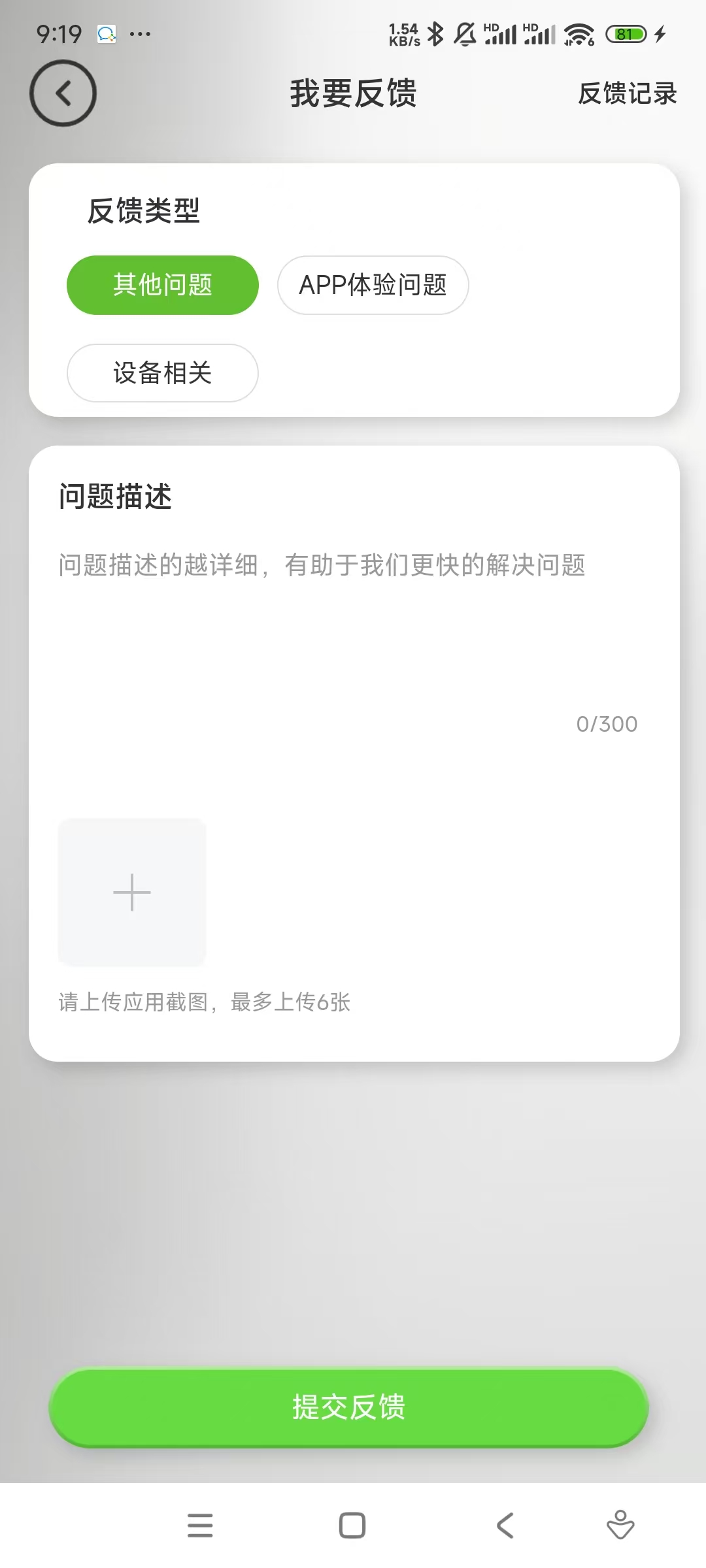Screen dimensions: 706x1568
Task: Tap the 0/300 character counter
Action: (x=607, y=723)
